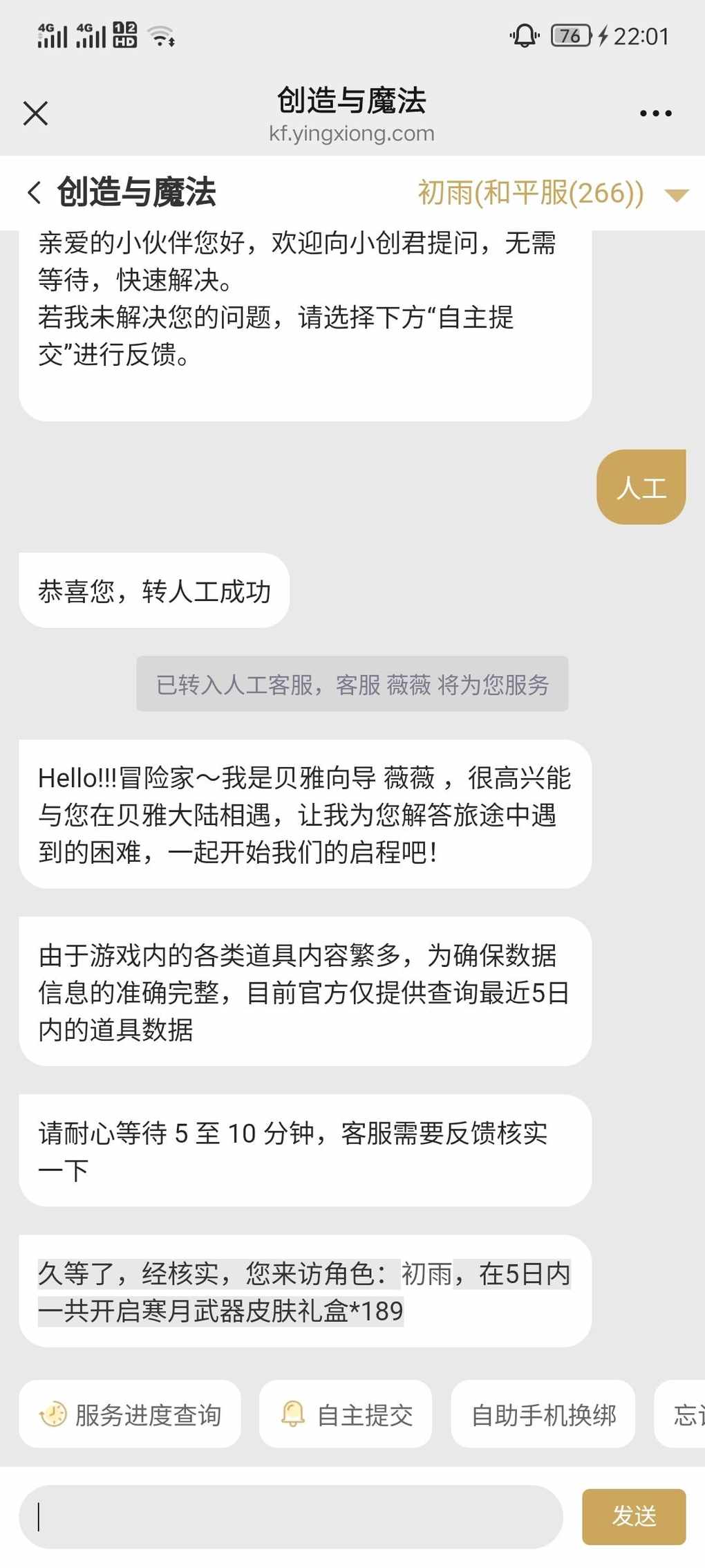Select the 自主提交 chip
Image resolution: width=705 pixels, height=1568 pixels.
pyautogui.click(x=346, y=1414)
